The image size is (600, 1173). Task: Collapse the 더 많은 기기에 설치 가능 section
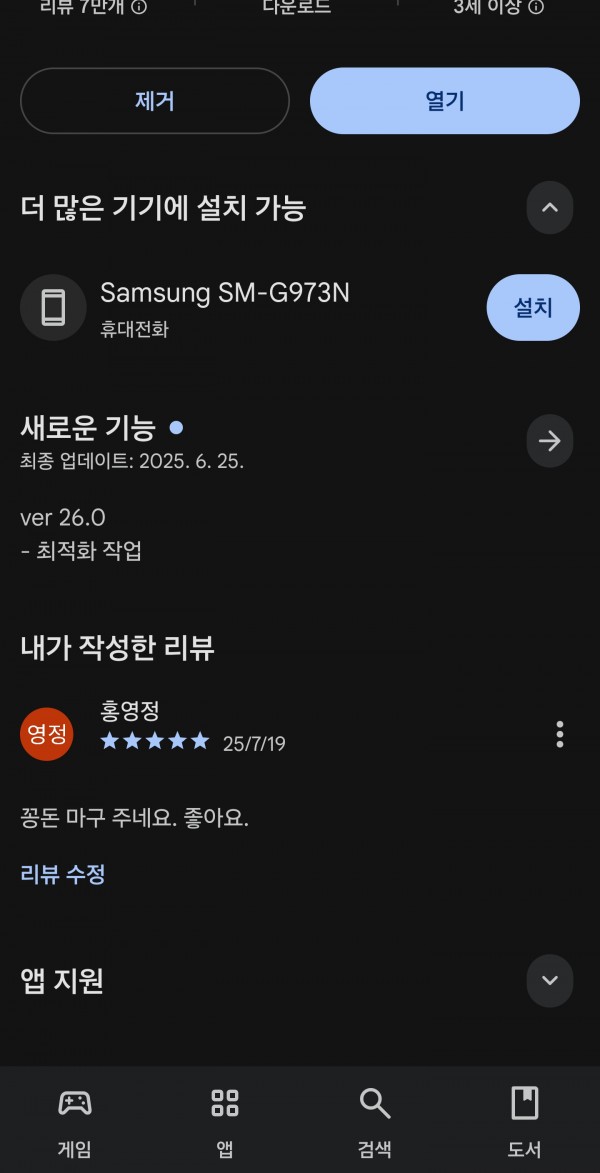click(550, 208)
